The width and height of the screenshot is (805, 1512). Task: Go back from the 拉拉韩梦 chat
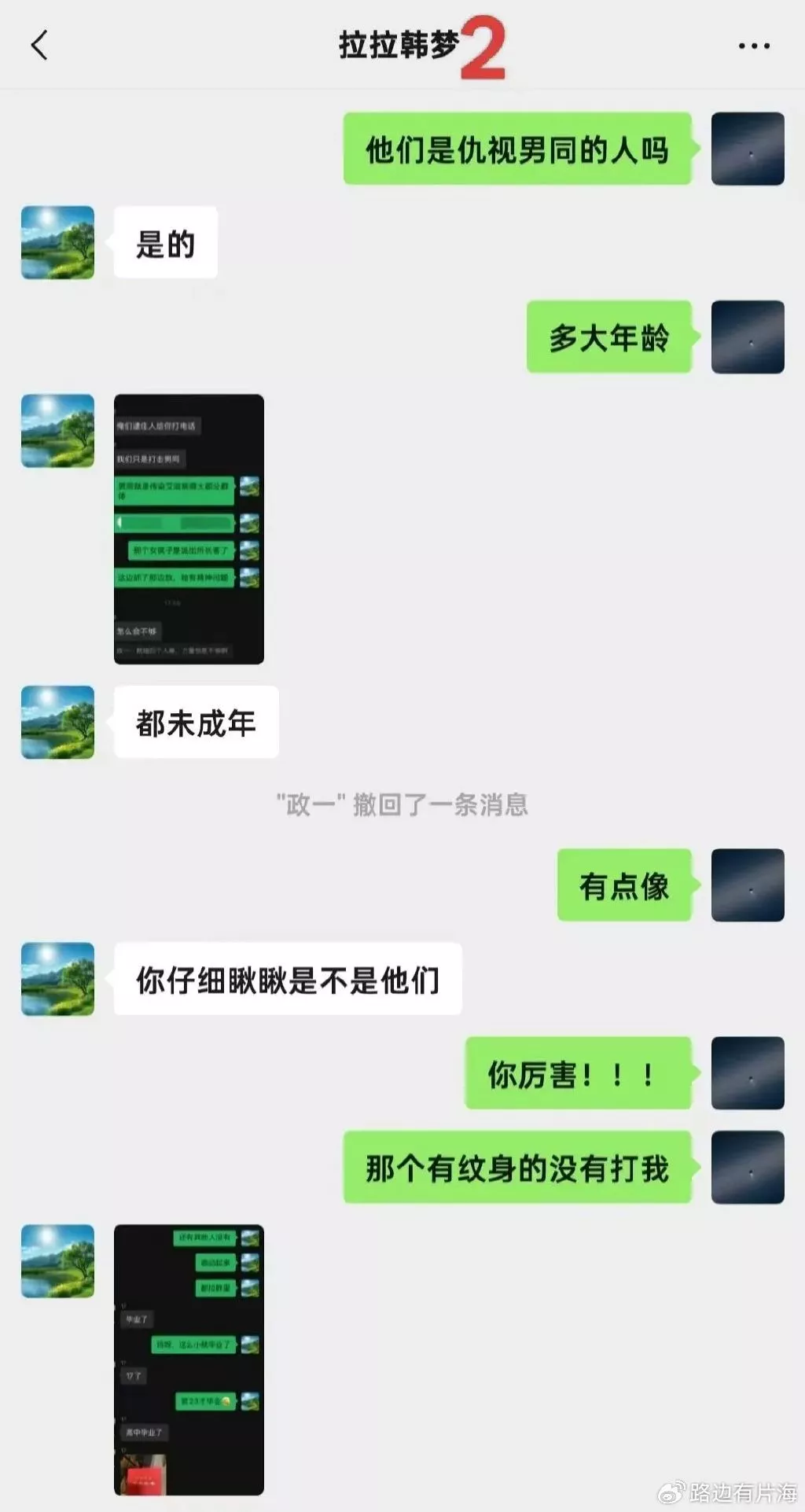pyautogui.click(x=39, y=45)
